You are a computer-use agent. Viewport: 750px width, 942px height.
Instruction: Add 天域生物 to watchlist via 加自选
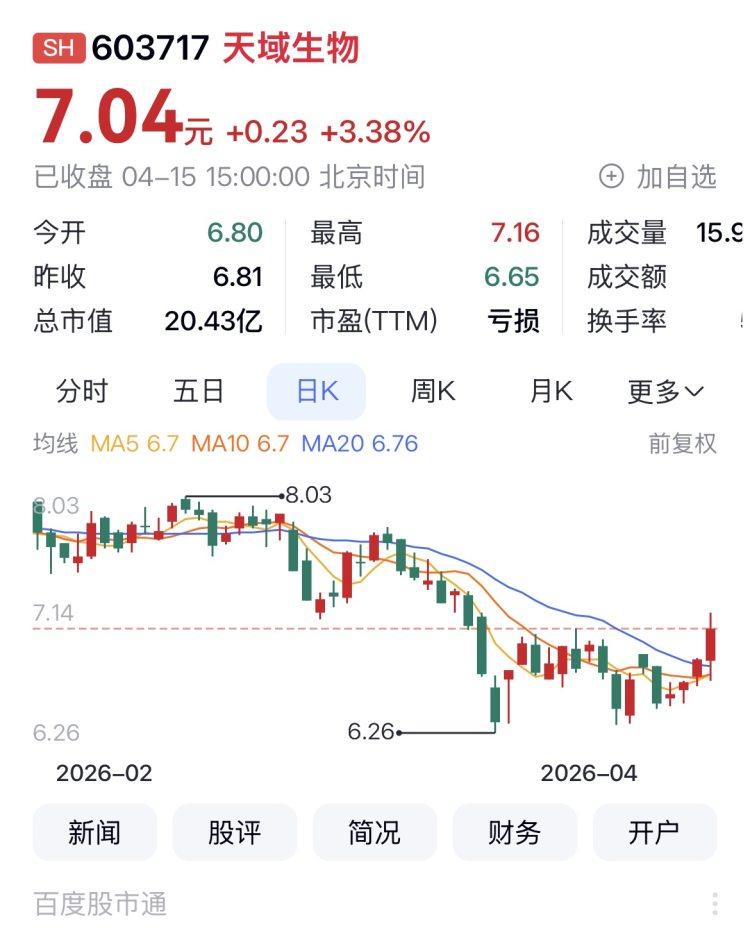(658, 177)
